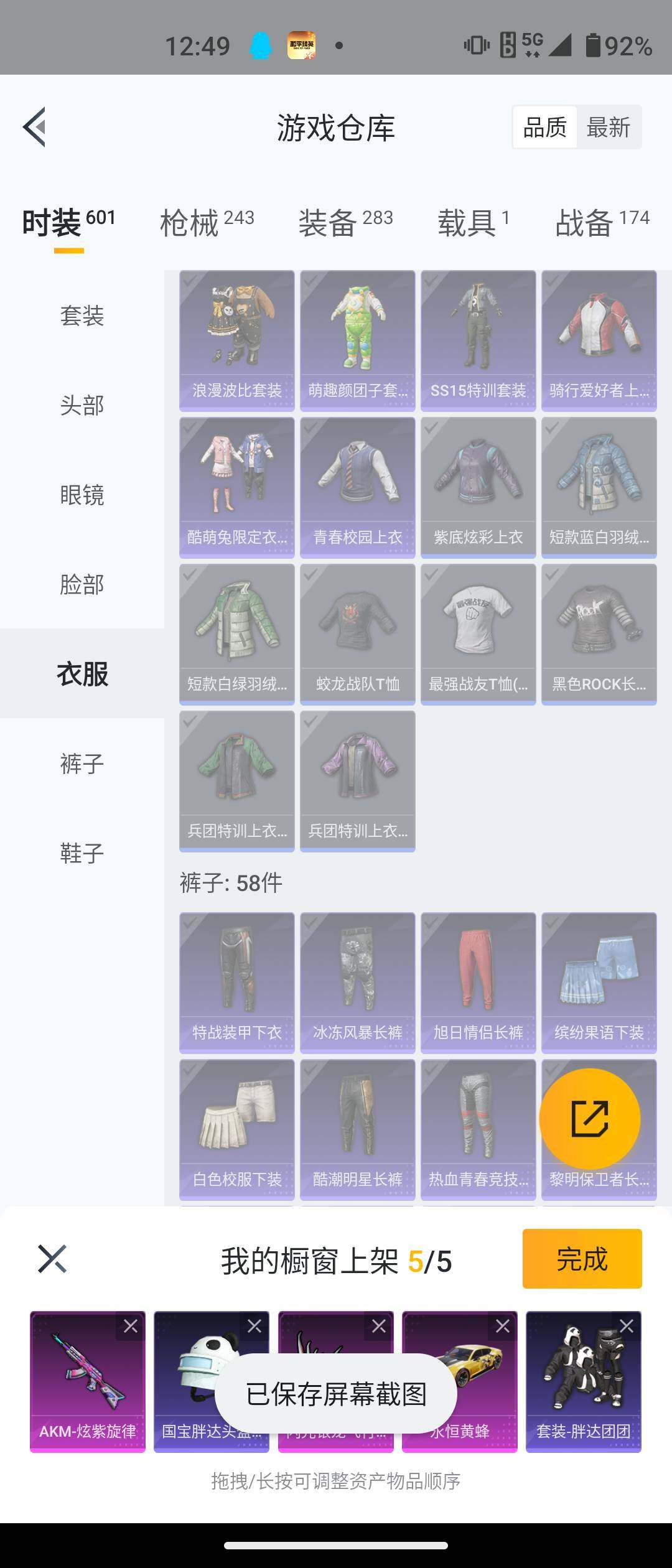Screen dimensions: 672x1568
Task: Open the 载具 tab
Action: [x=473, y=223]
